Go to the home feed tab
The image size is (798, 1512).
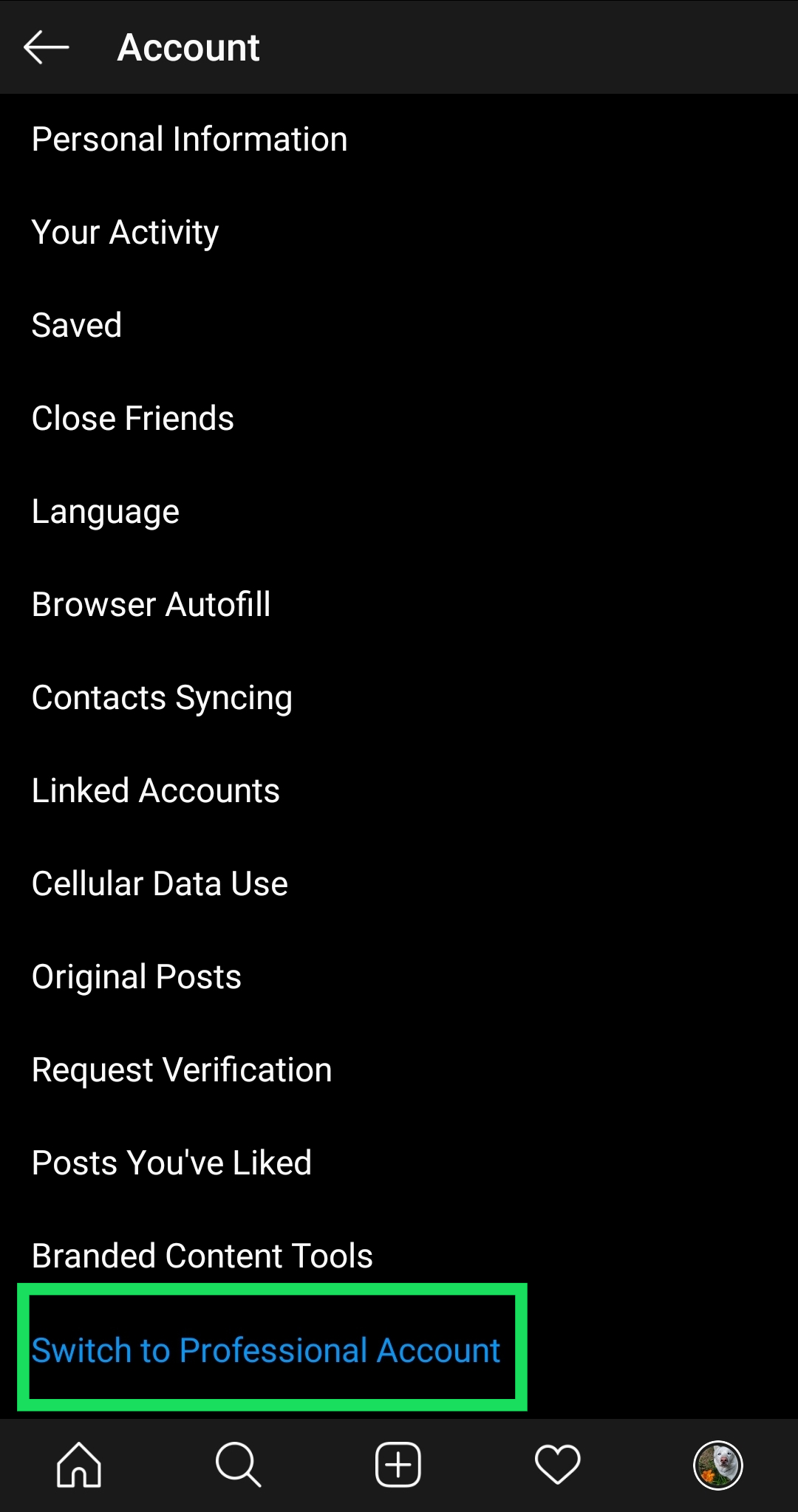79,1464
